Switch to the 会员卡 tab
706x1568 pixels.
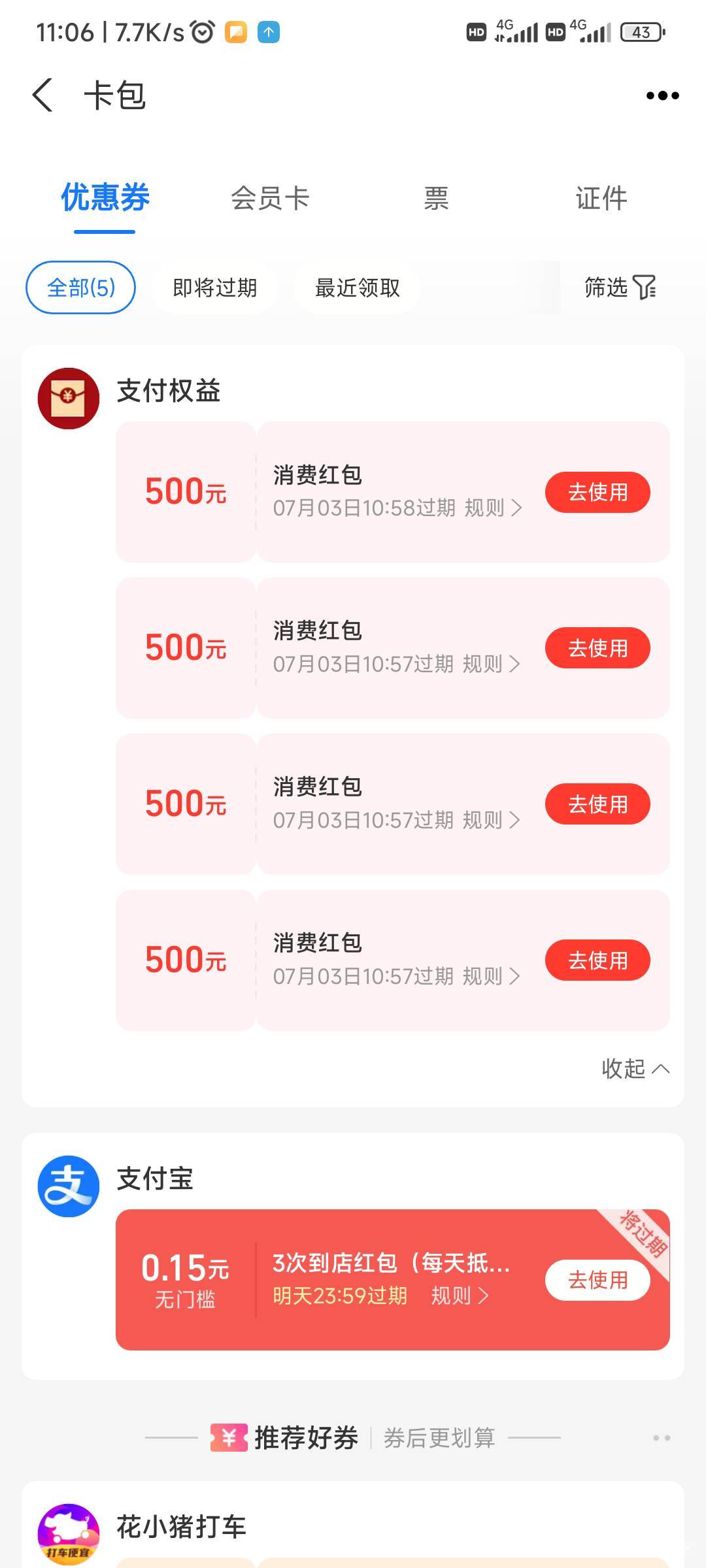pyautogui.click(x=270, y=198)
